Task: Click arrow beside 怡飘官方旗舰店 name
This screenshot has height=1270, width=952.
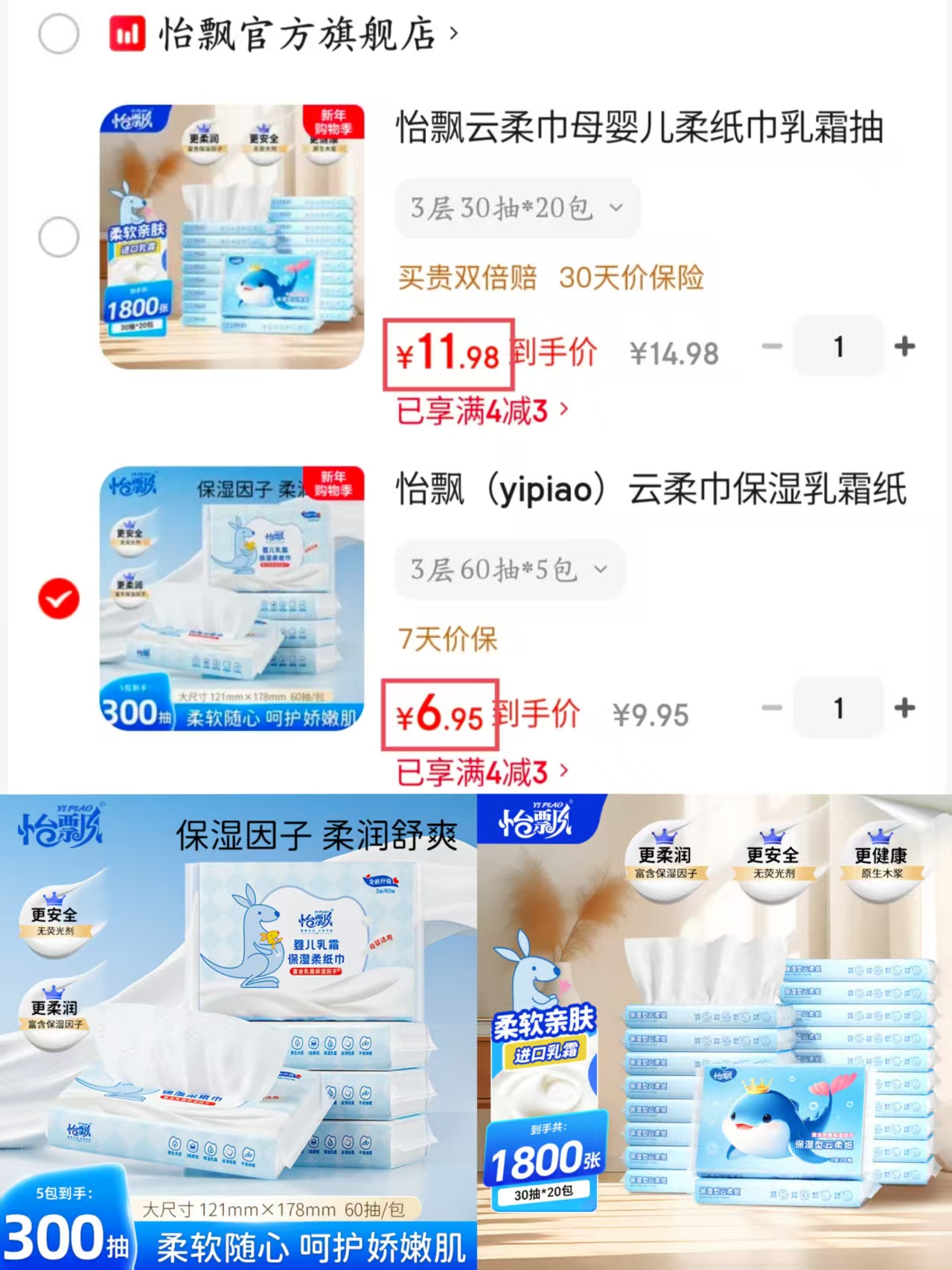Action: coord(453,33)
